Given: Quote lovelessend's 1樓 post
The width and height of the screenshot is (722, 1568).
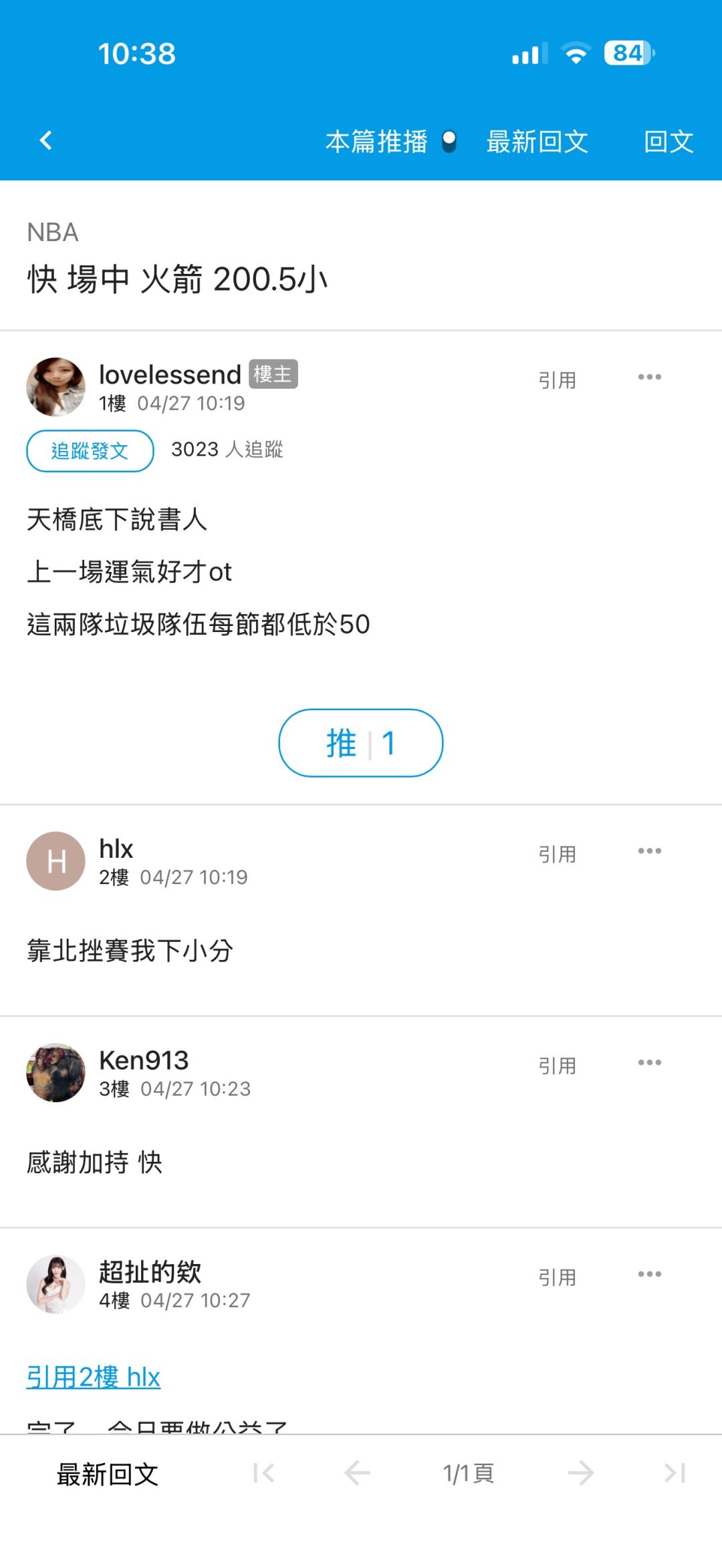Looking at the screenshot, I should point(557,380).
